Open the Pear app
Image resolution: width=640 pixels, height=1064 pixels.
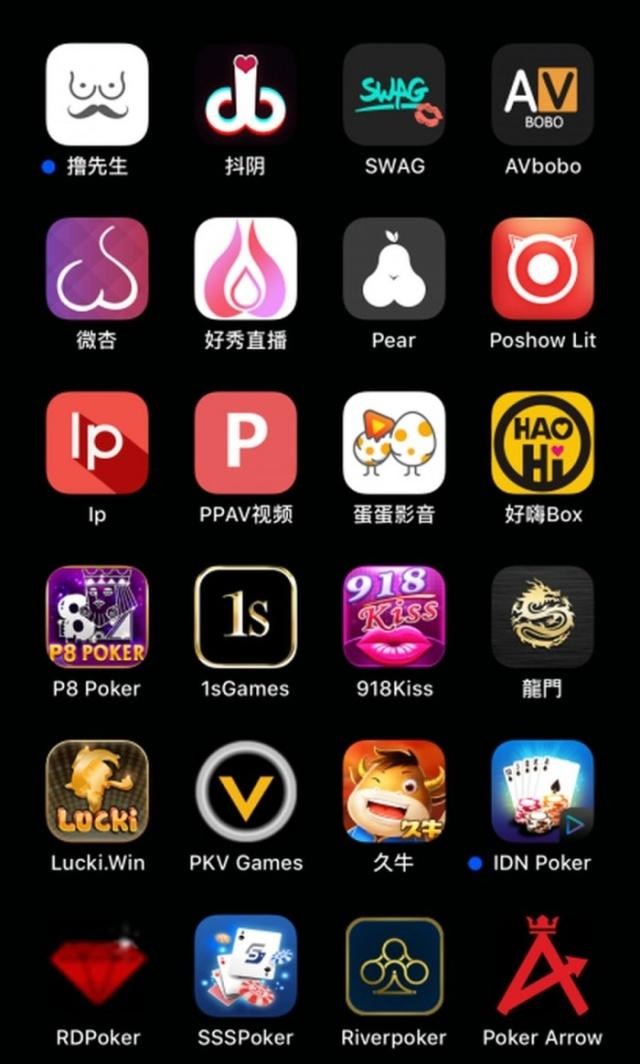click(394, 269)
